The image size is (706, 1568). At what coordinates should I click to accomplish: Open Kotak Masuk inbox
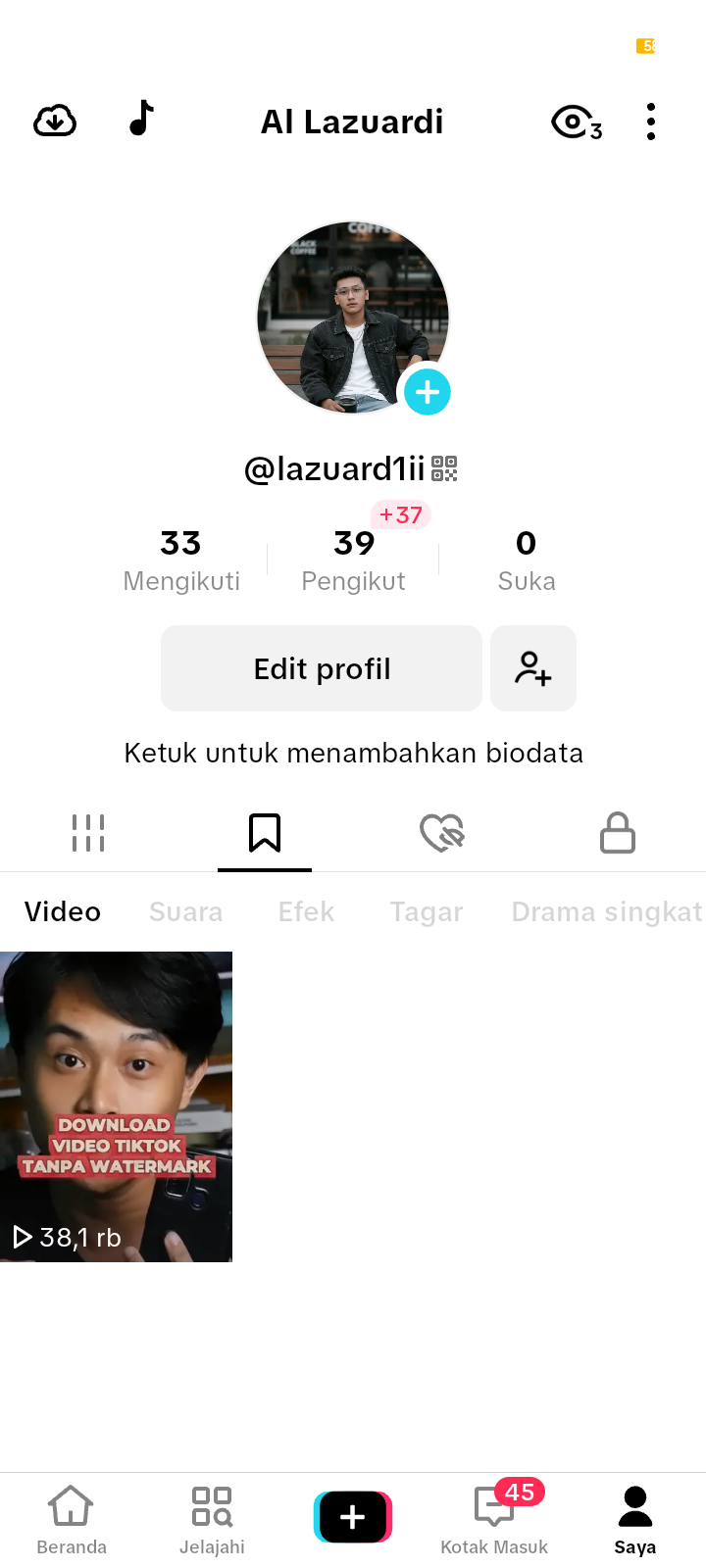tap(494, 1519)
